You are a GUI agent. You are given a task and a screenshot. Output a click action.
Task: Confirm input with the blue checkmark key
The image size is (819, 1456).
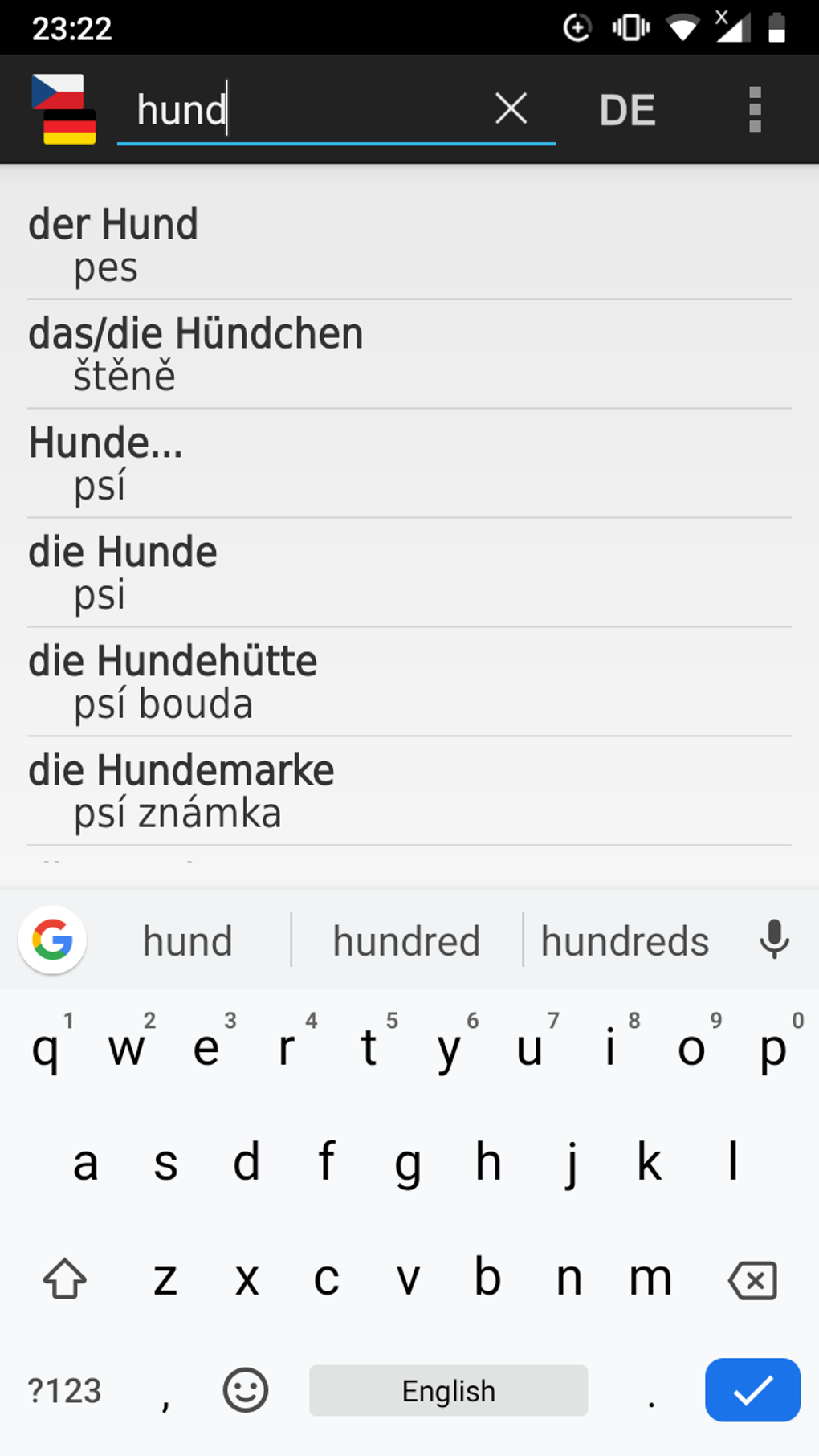tap(752, 1390)
